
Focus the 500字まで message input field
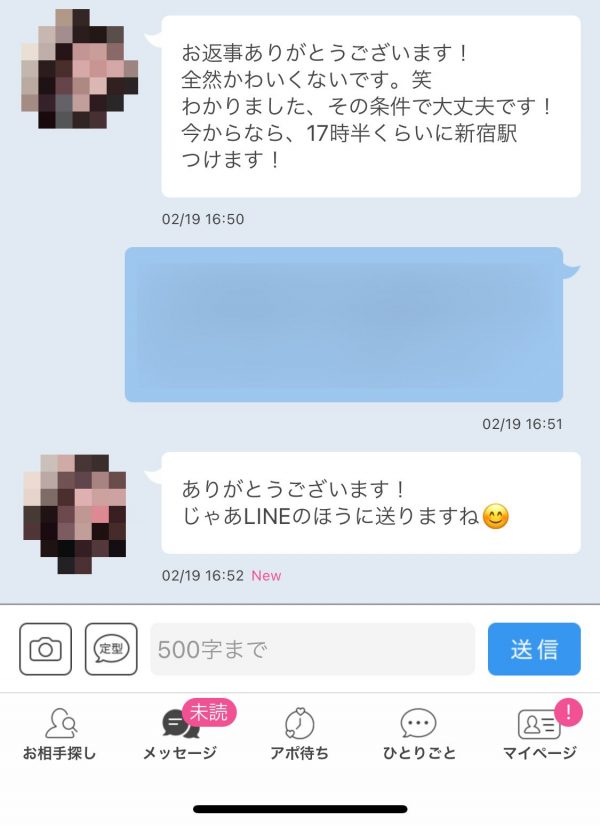312,649
